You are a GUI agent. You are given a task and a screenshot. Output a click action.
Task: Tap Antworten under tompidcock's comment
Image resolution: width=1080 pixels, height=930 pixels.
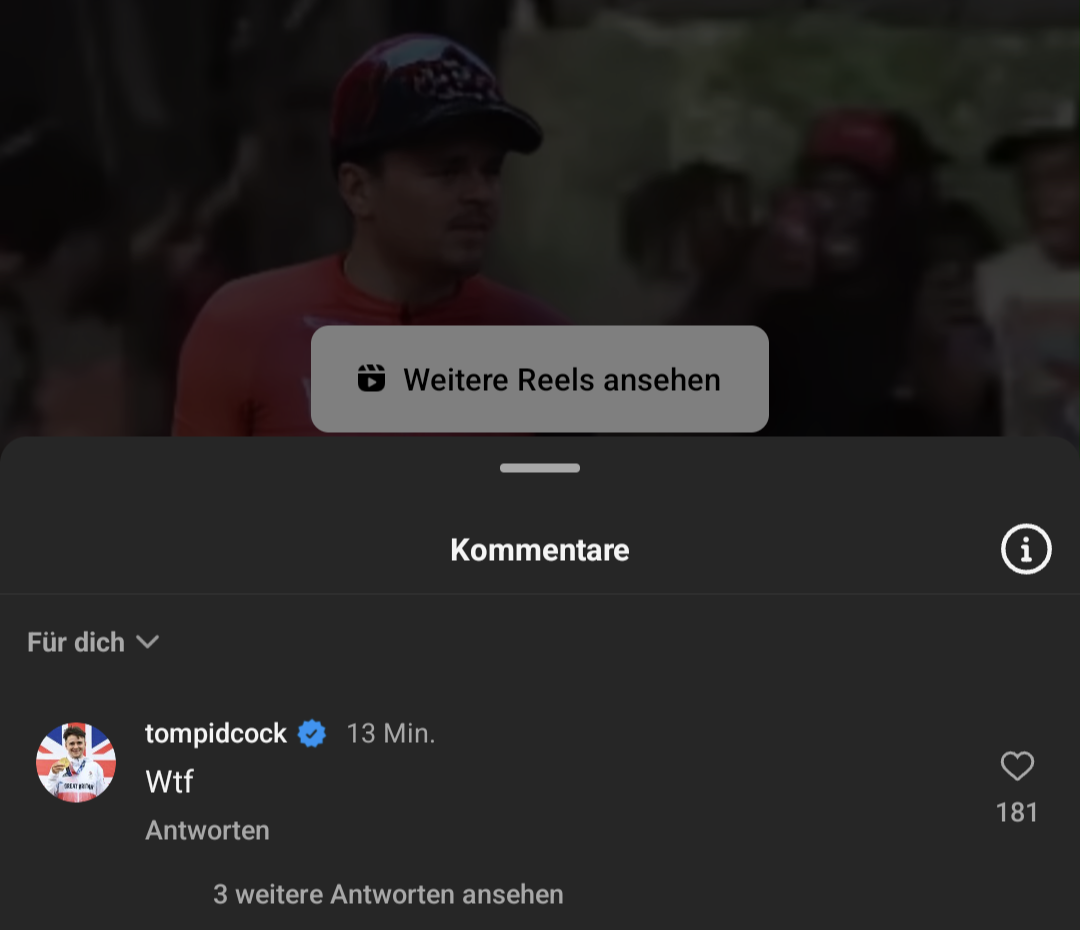(x=207, y=831)
